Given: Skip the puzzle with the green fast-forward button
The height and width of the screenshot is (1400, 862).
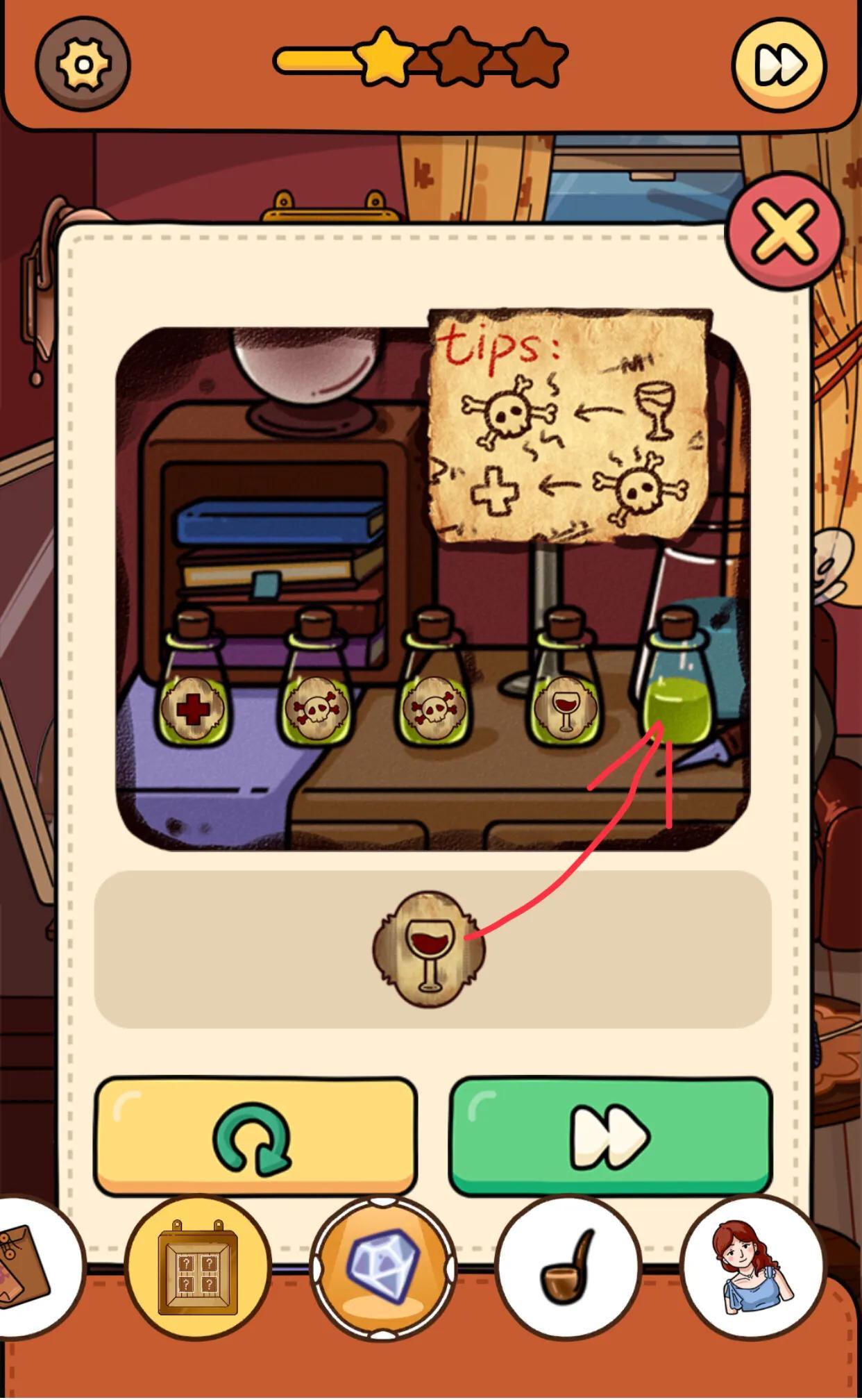Looking at the screenshot, I should 610,1137.
